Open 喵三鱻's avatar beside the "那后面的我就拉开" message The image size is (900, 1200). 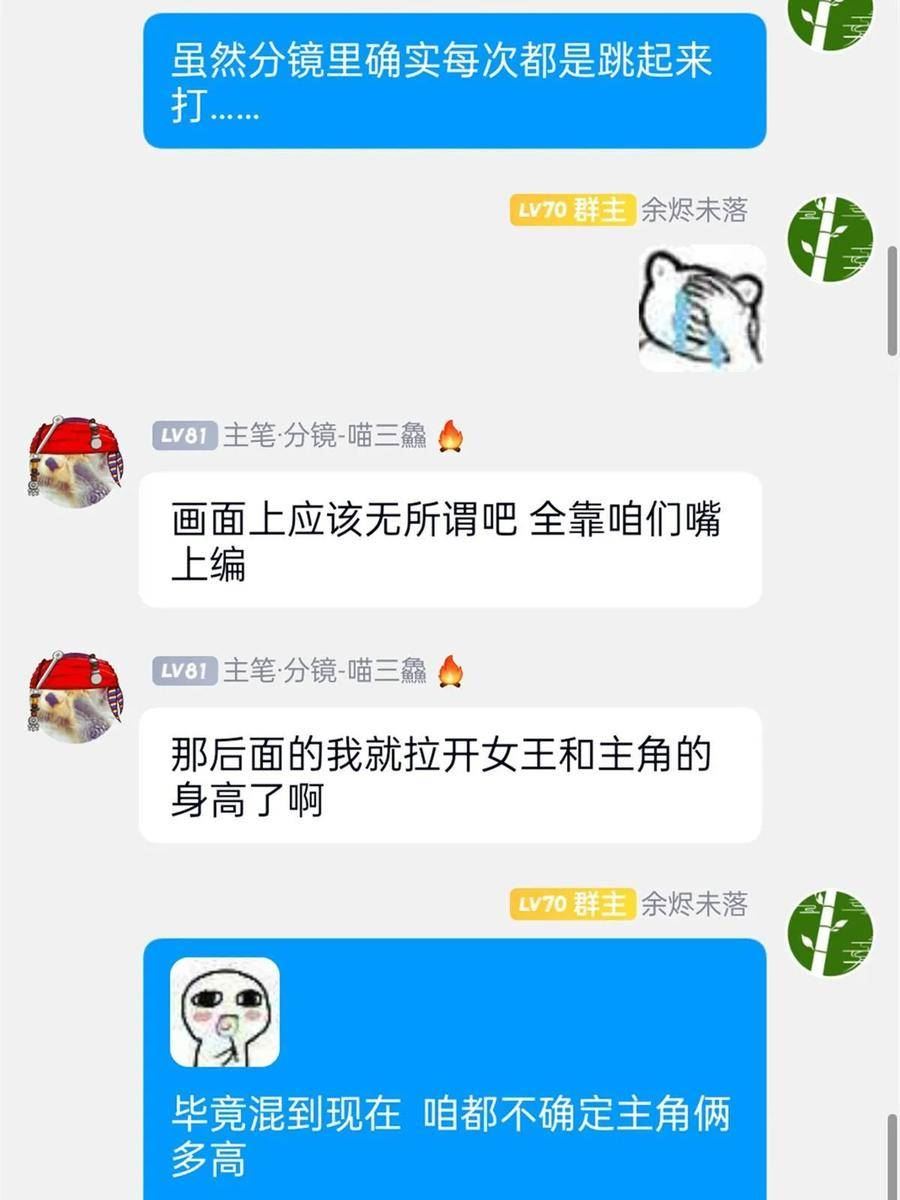(x=75, y=695)
